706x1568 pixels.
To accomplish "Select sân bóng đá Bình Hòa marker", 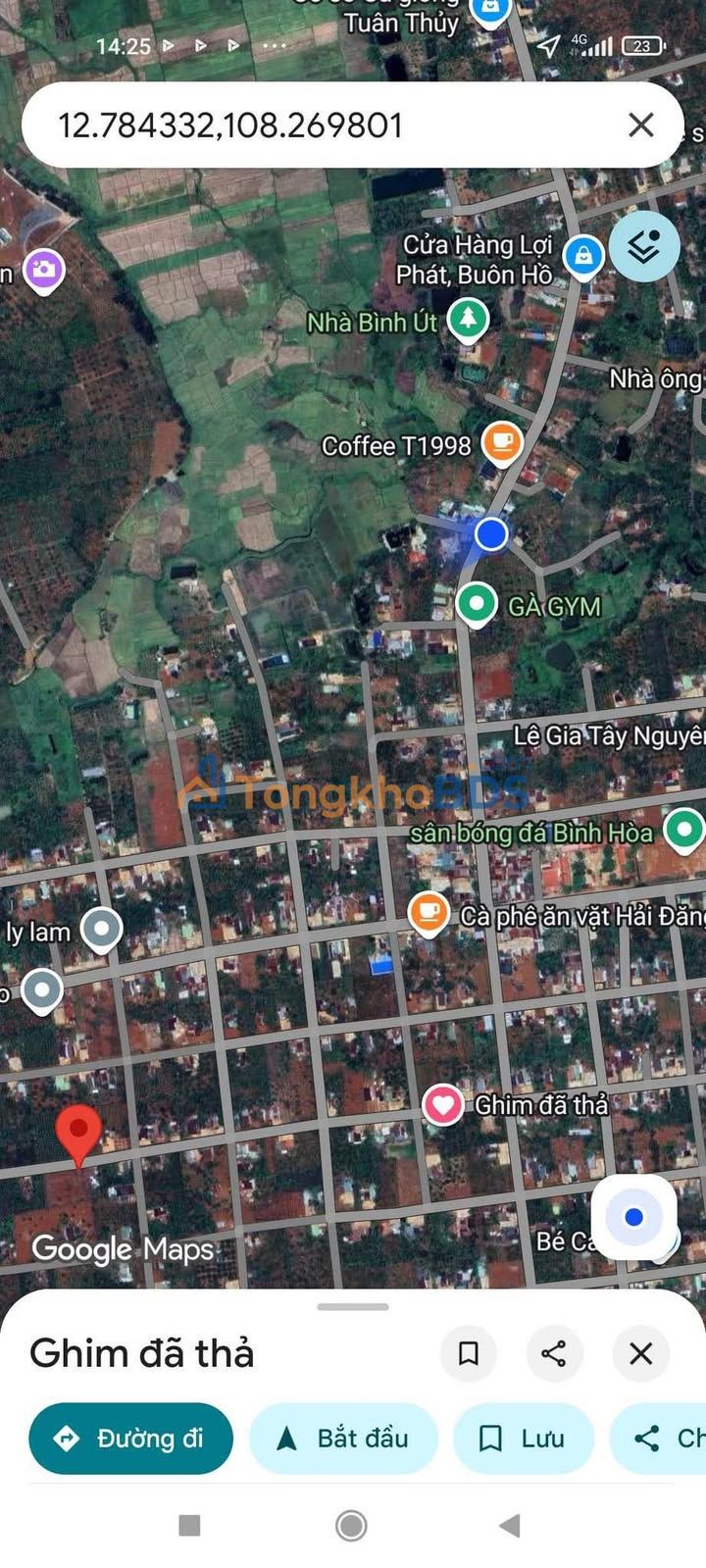I will click(683, 831).
